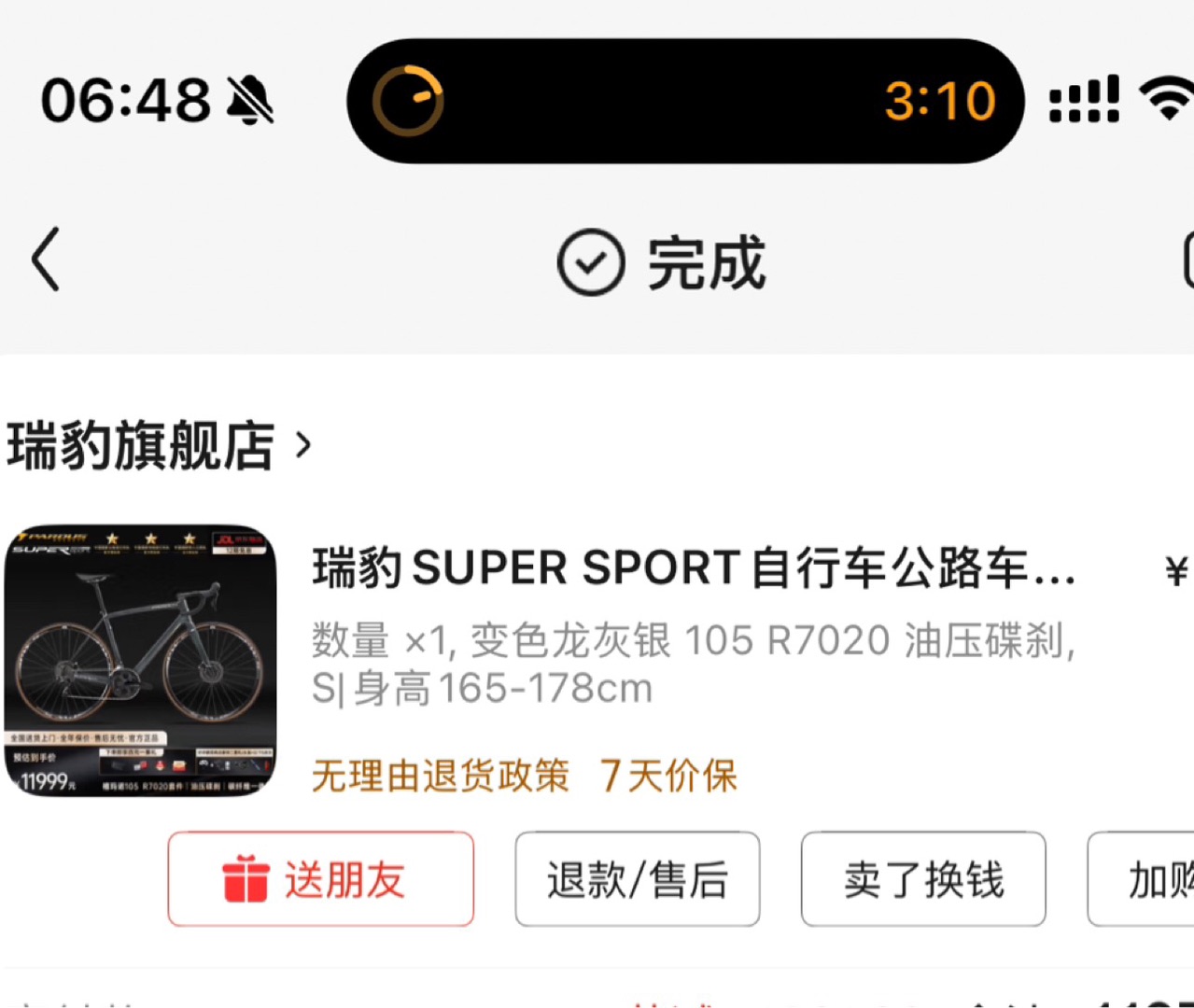The image size is (1194, 1008).
Task: View the 无理由退货政策 details
Action: coord(440,776)
